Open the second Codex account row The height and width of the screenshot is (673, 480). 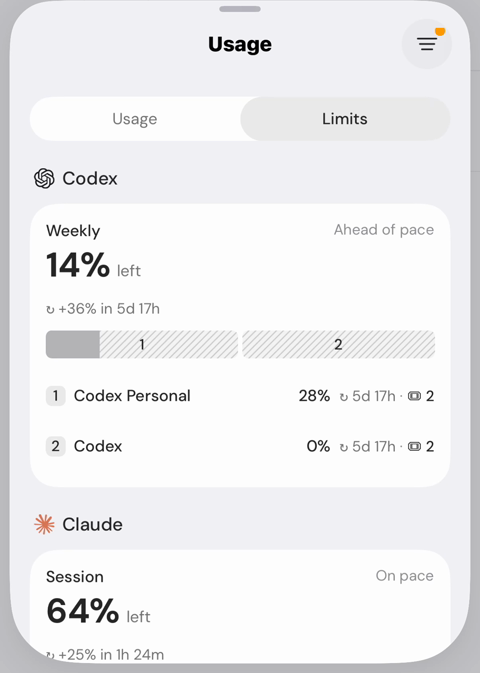coord(240,446)
